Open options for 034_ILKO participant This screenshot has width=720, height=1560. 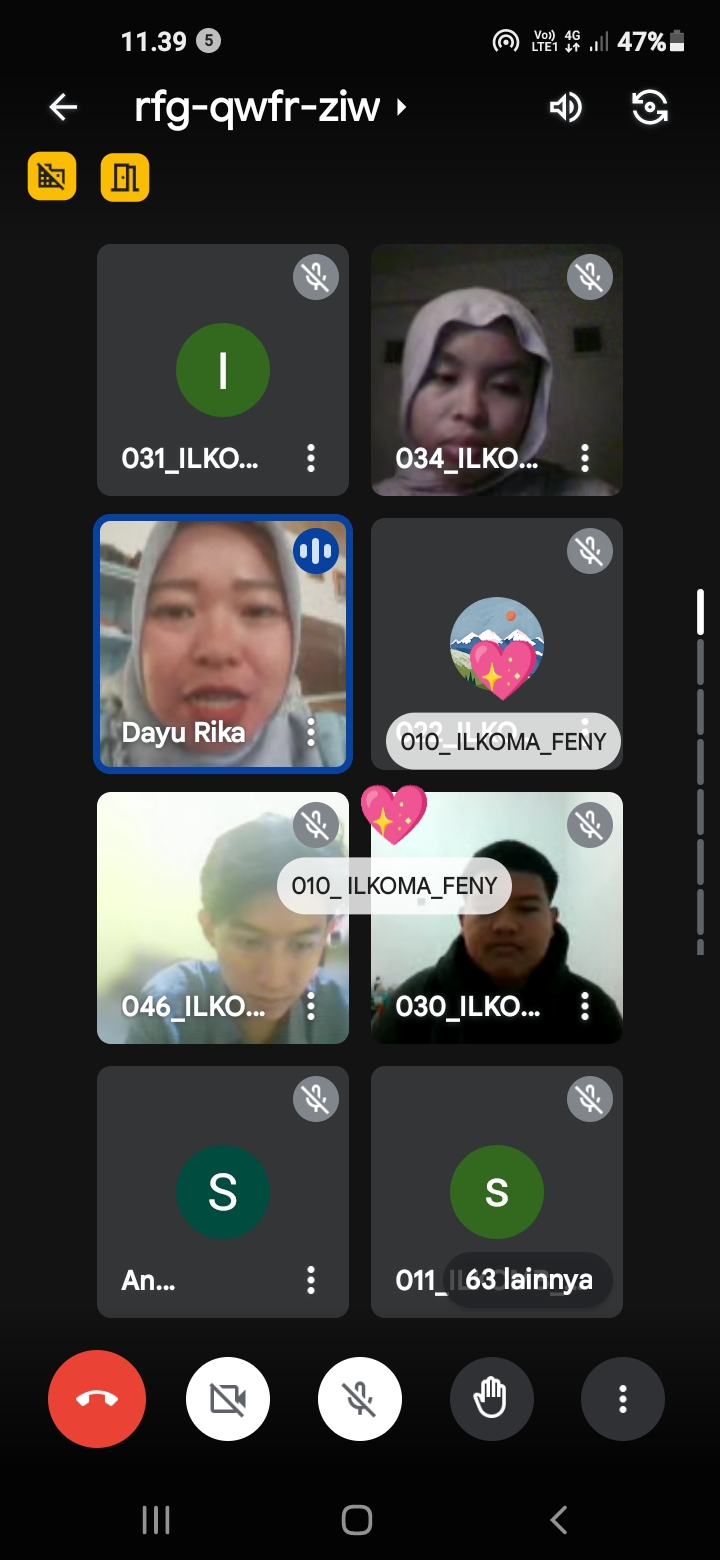[x=585, y=459]
